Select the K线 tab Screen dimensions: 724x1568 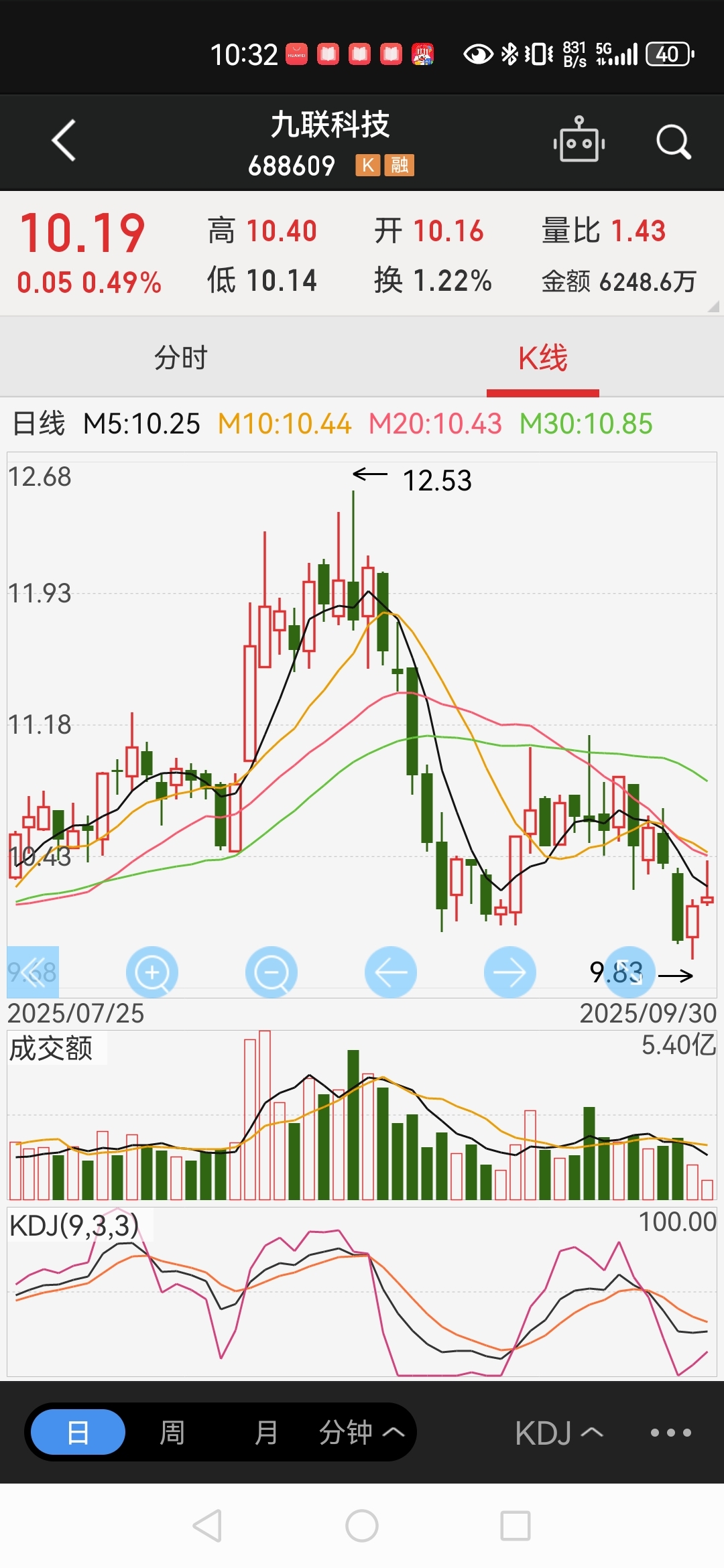(x=542, y=358)
